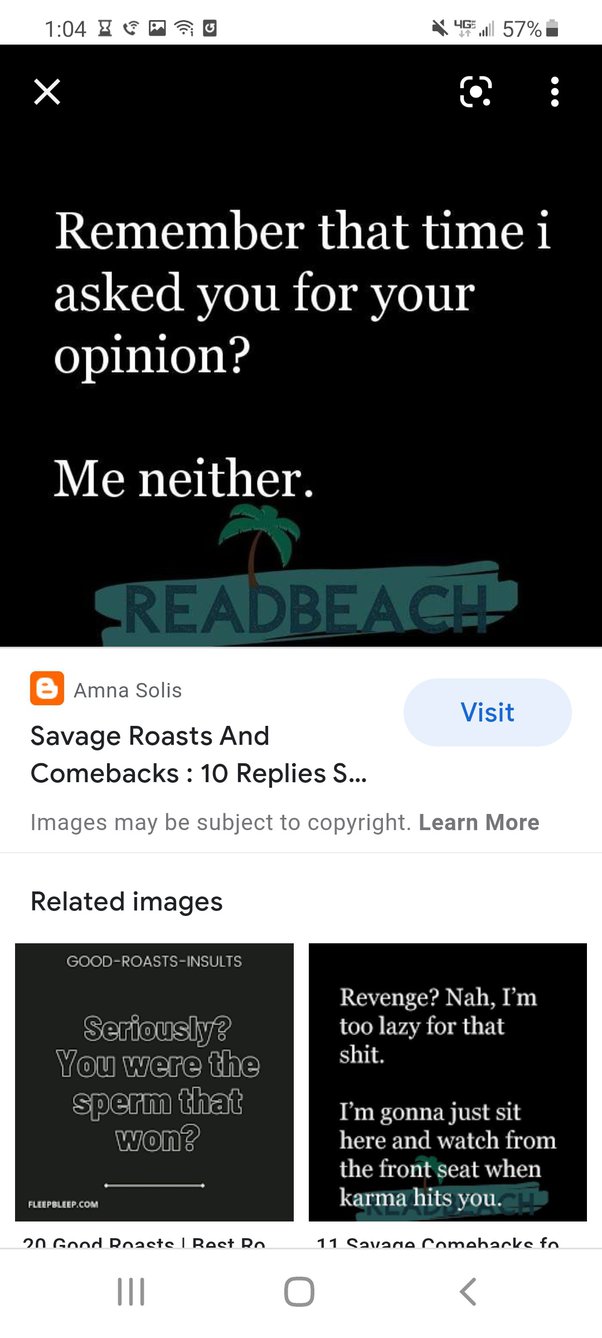Image resolution: width=602 pixels, height=1338 pixels.
Task: Open the 'Revenge? Nah' related image
Action: pyautogui.click(x=447, y=1082)
